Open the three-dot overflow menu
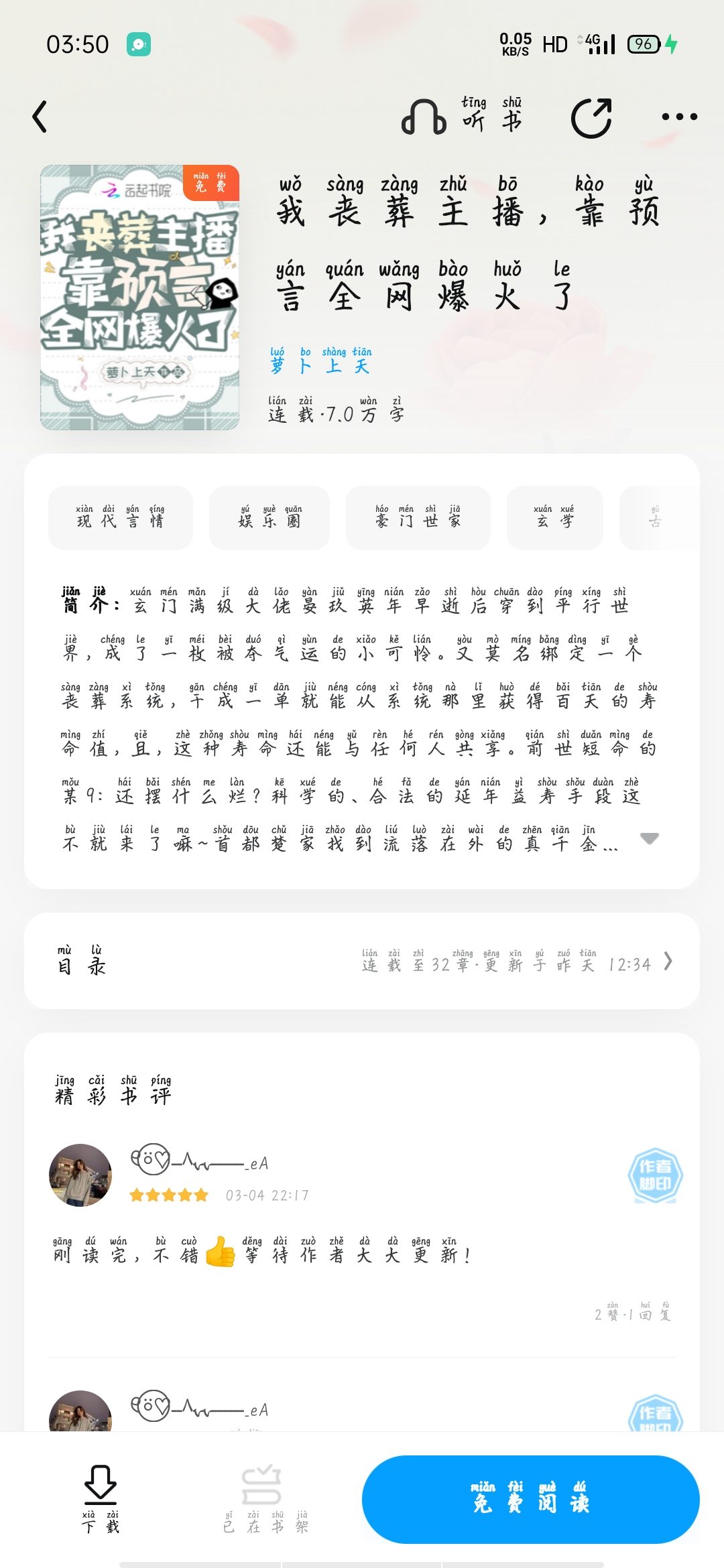Viewport: 724px width, 1568px height. tap(679, 117)
